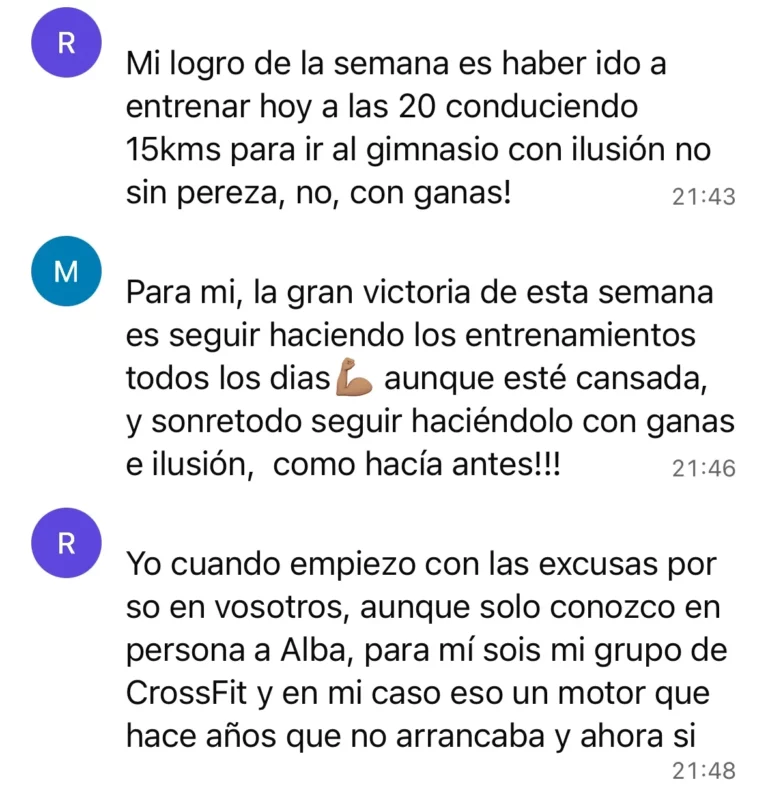Open M's profile avatar beside 'Para mi' message

pos(66,271)
